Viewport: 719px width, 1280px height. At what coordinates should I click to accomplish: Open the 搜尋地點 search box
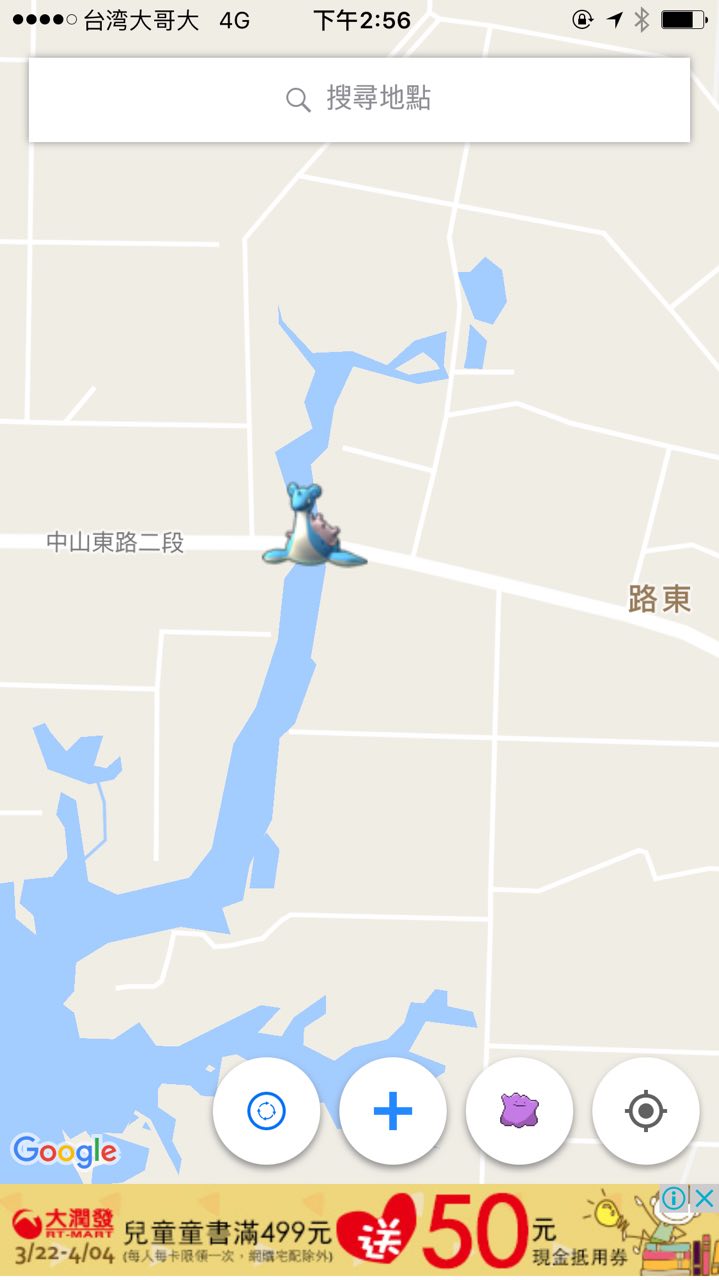click(359, 99)
